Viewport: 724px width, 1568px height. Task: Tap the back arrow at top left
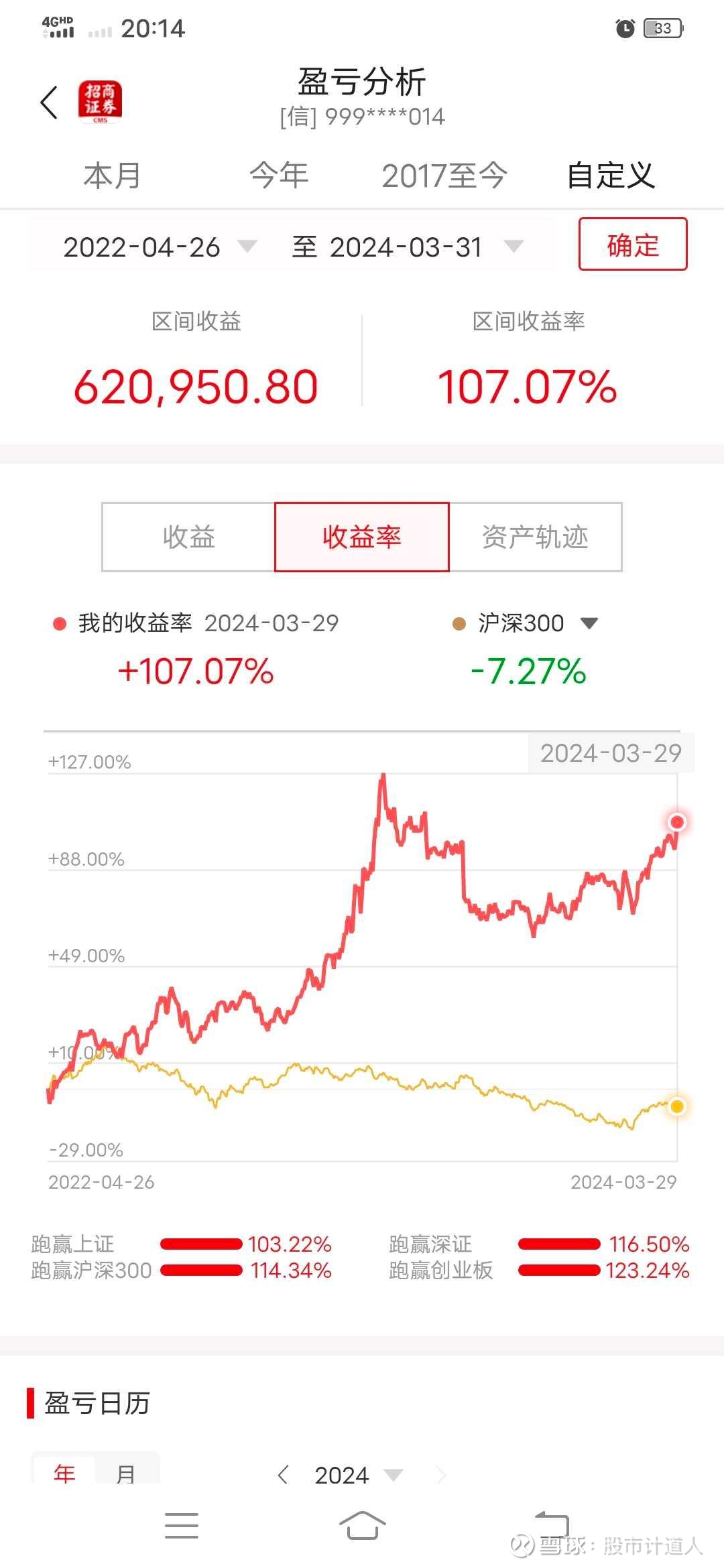49,102
